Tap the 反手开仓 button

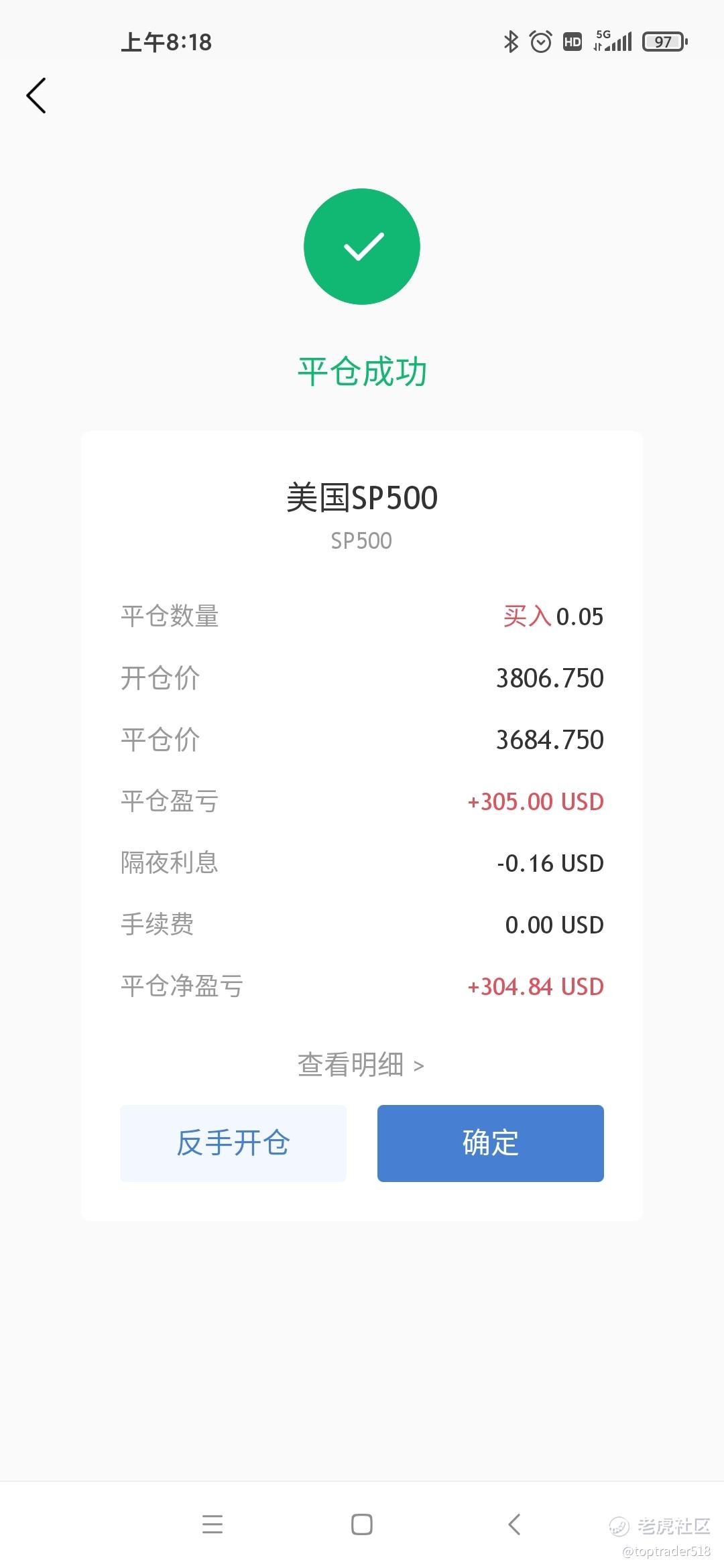233,1143
